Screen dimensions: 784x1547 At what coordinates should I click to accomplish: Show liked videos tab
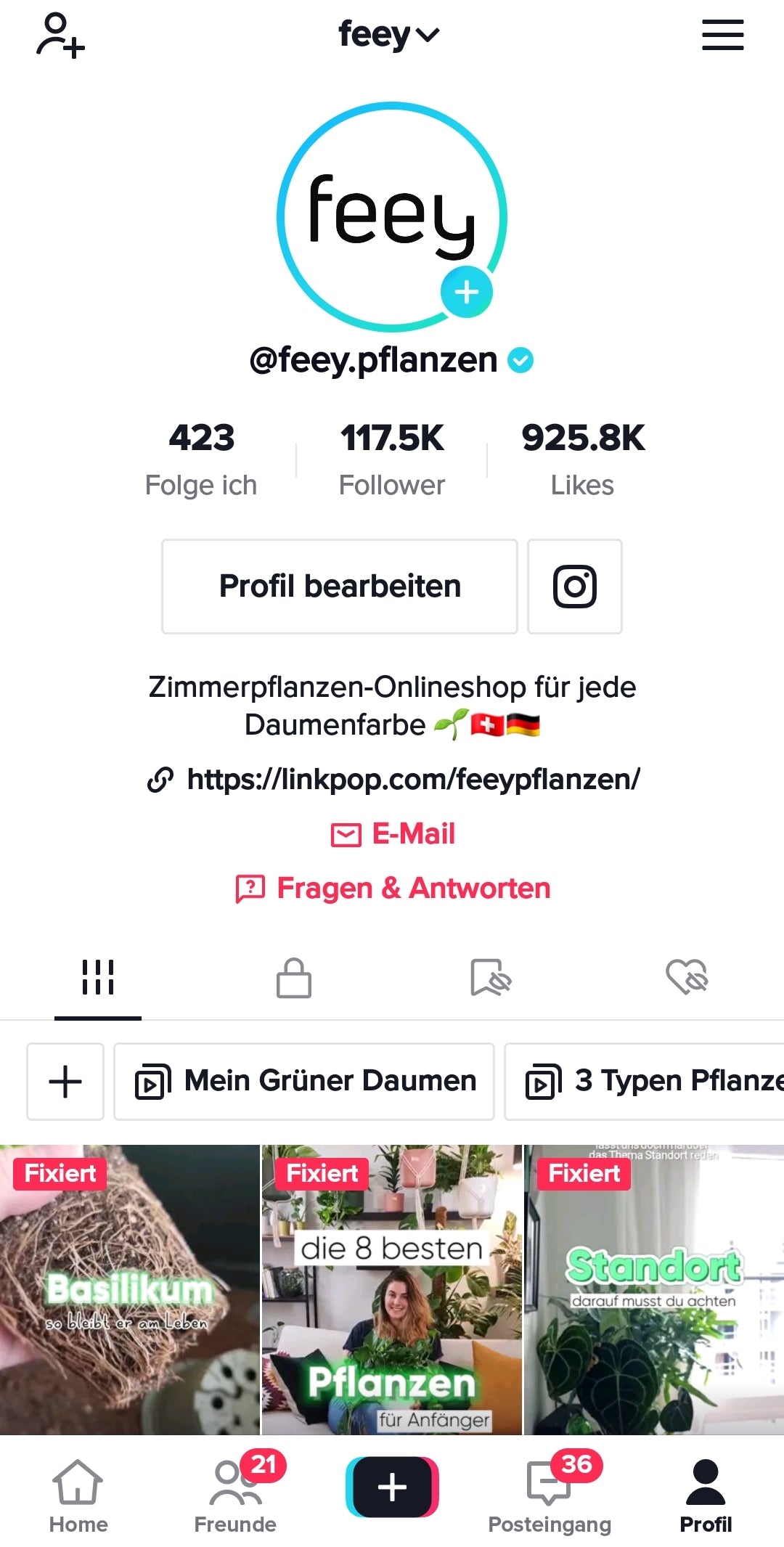click(687, 978)
